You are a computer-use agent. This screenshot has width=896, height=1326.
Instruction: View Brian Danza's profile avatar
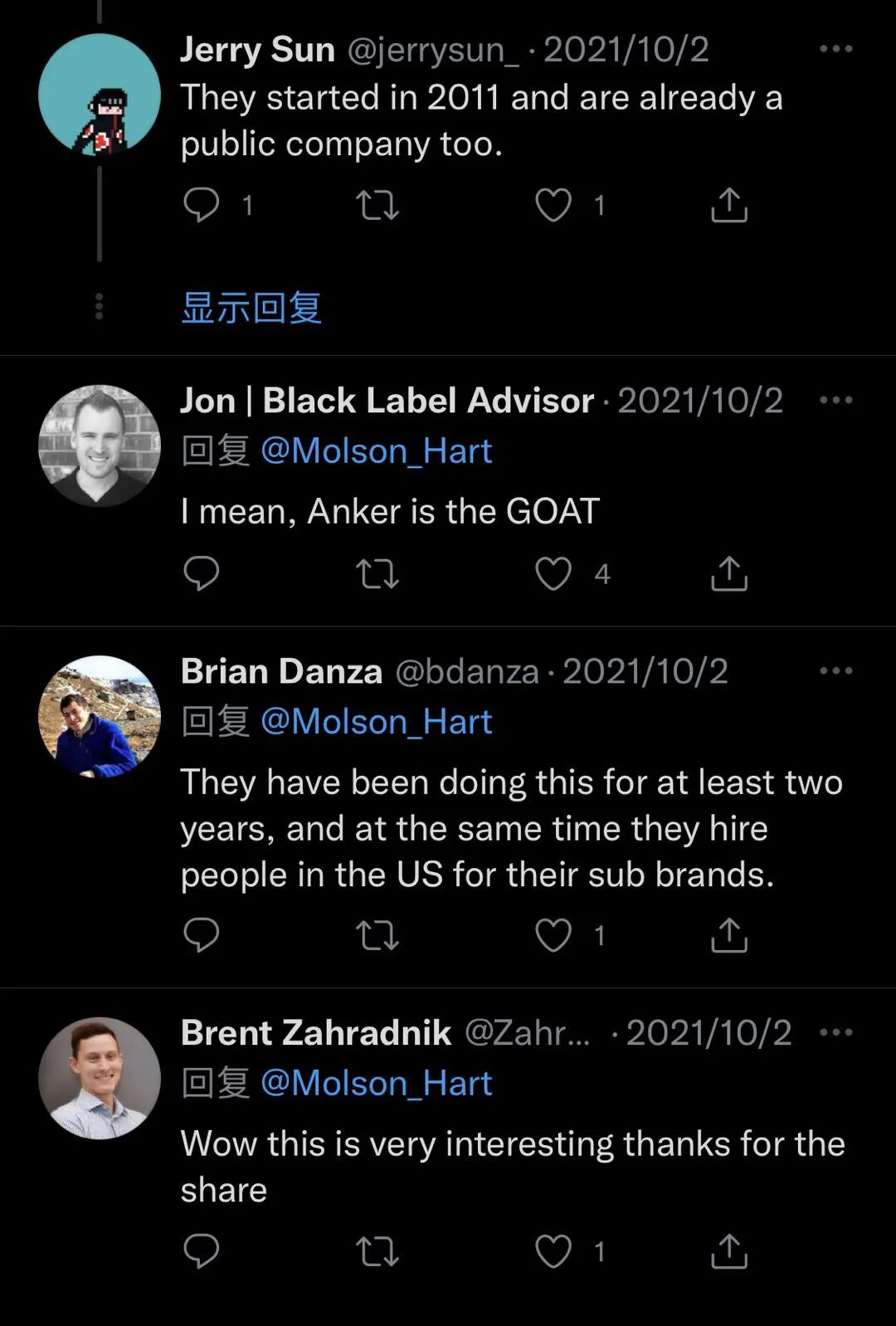click(x=100, y=716)
